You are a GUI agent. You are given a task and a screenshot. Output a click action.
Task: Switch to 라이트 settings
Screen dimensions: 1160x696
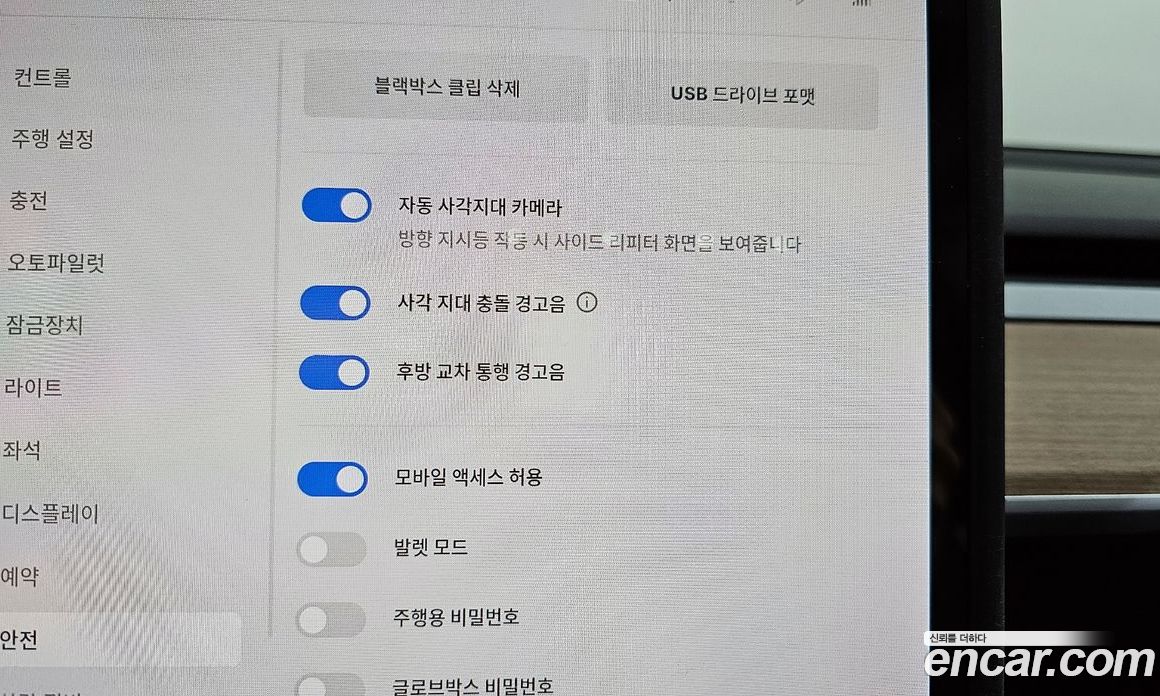pos(33,387)
